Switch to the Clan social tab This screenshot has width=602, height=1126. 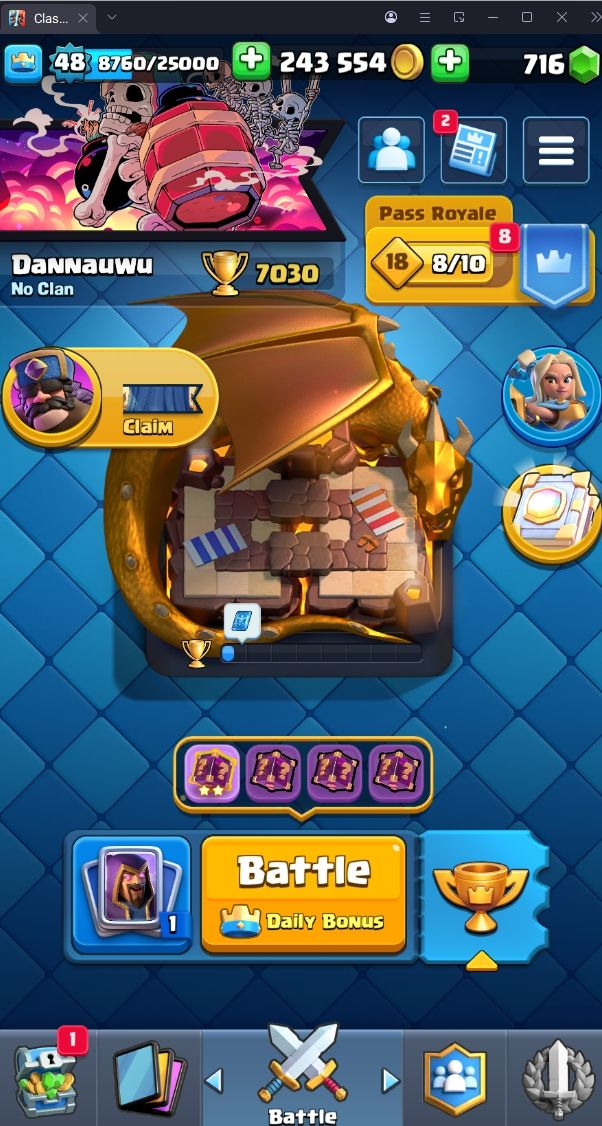pyautogui.click(x=455, y=1078)
